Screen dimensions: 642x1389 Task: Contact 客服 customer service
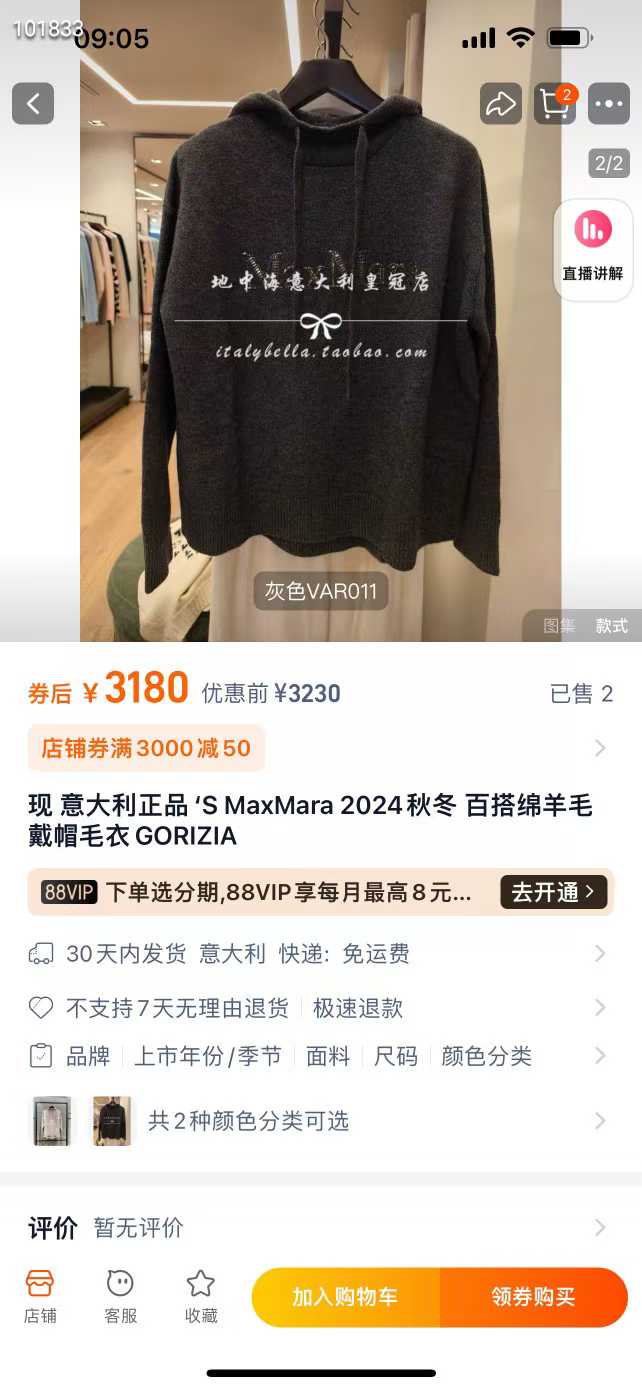pos(120,1297)
